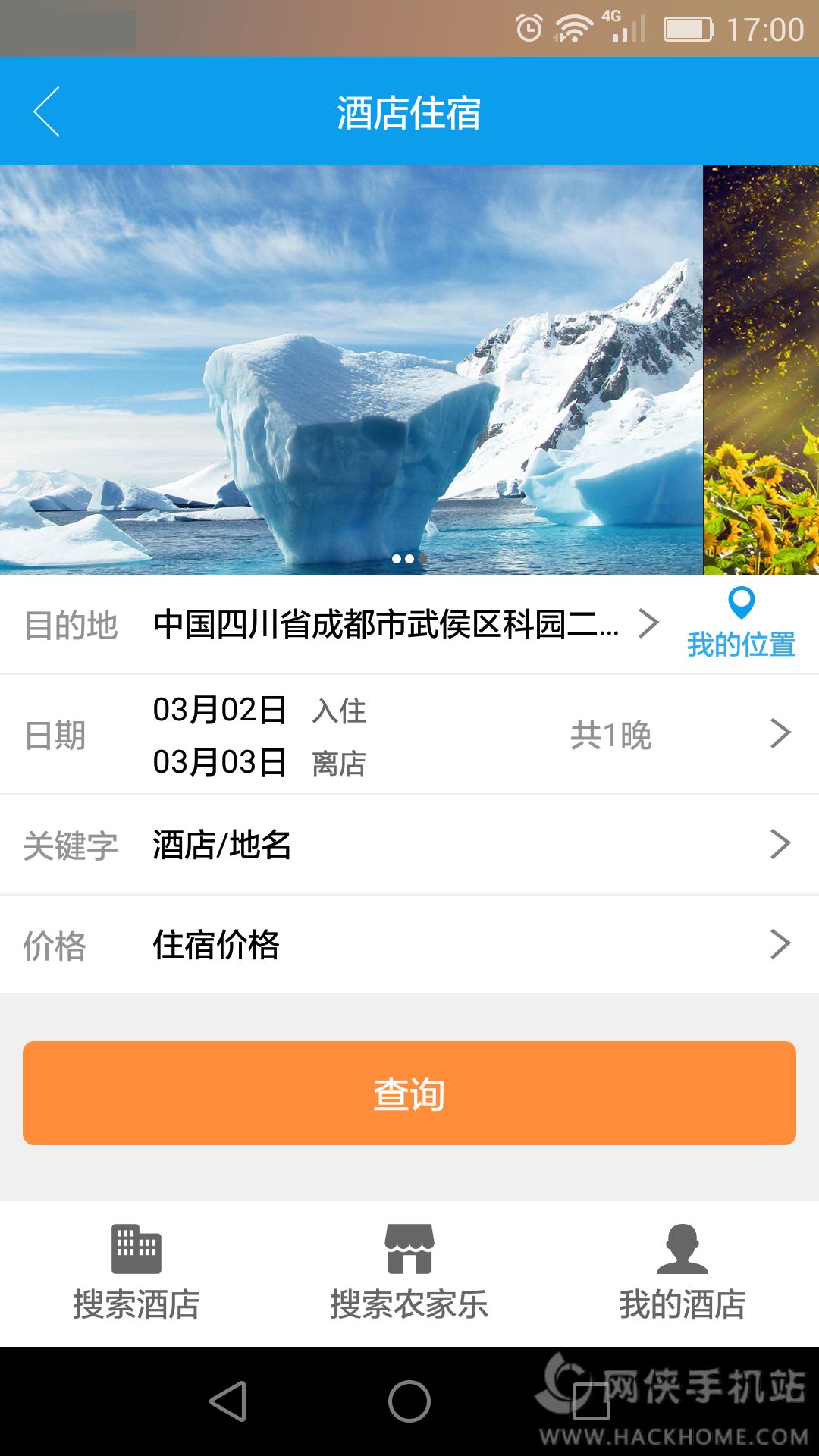Tap the orange 查询 button
Screen dimensions: 819x1456
[x=409, y=1093]
